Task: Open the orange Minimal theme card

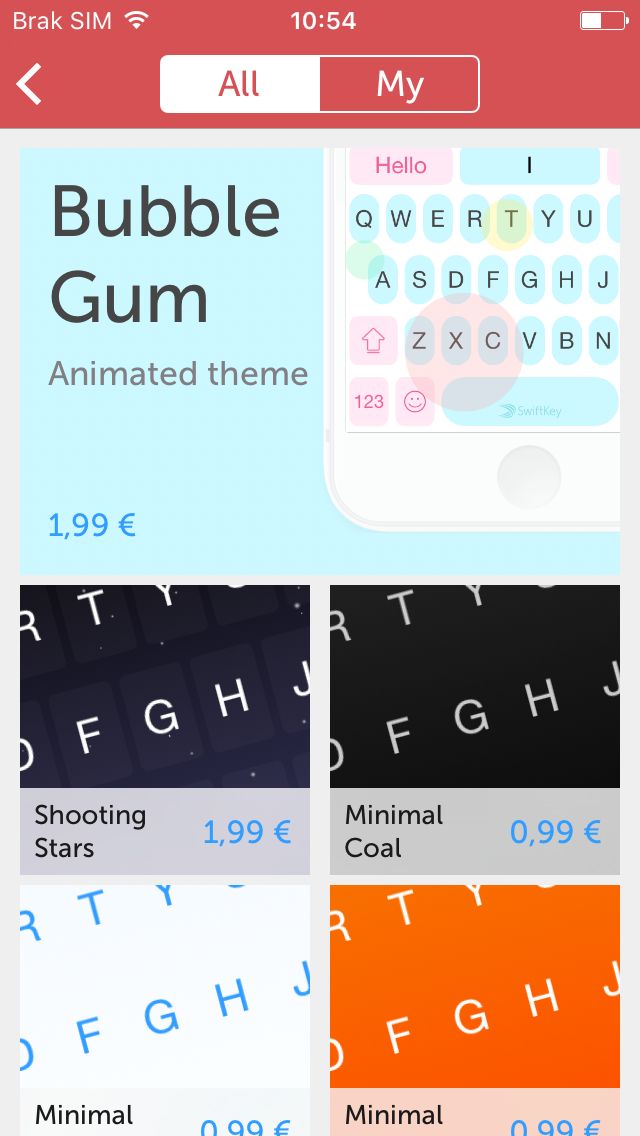Action: tap(475, 1010)
